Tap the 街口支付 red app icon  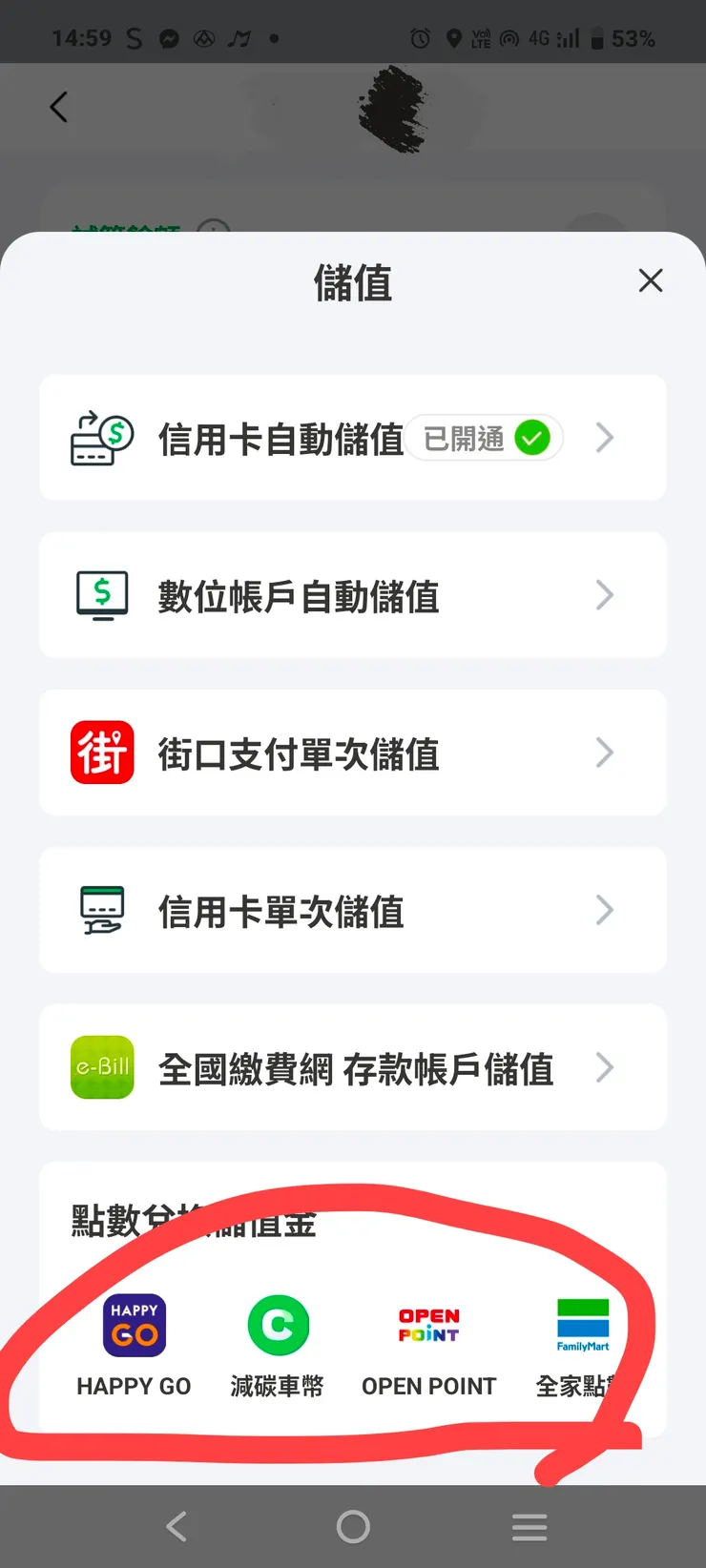point(102,753)
